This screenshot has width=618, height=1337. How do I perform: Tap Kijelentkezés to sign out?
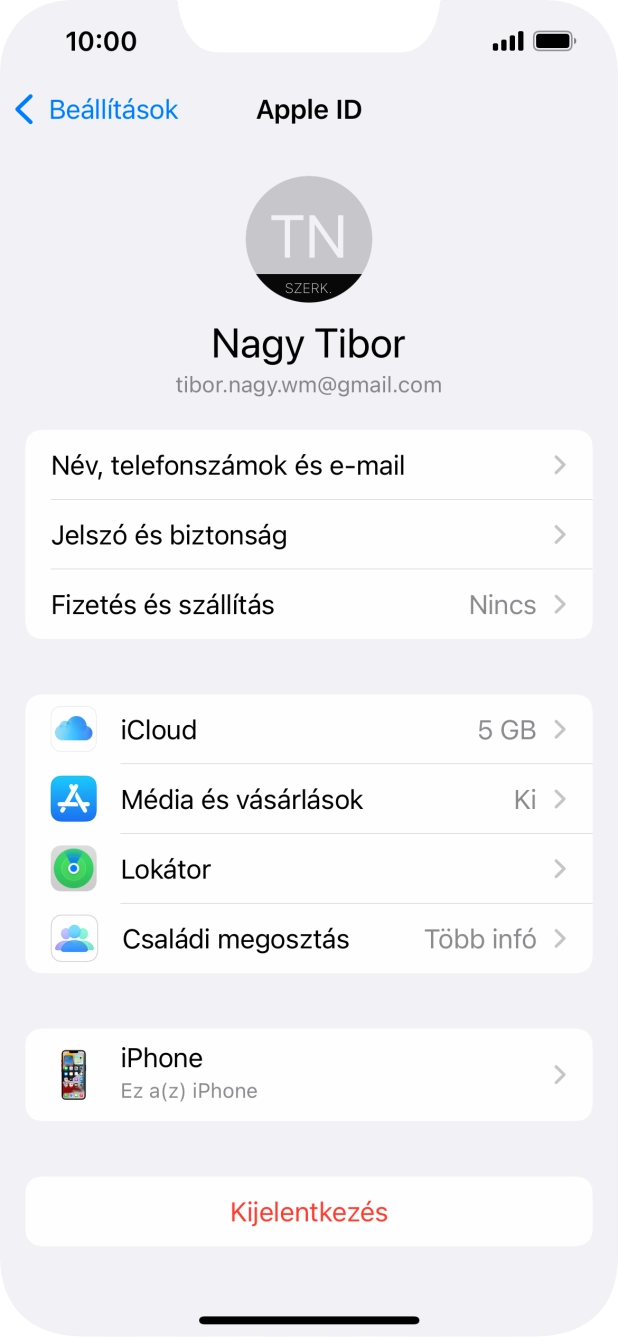(308, 1212)
